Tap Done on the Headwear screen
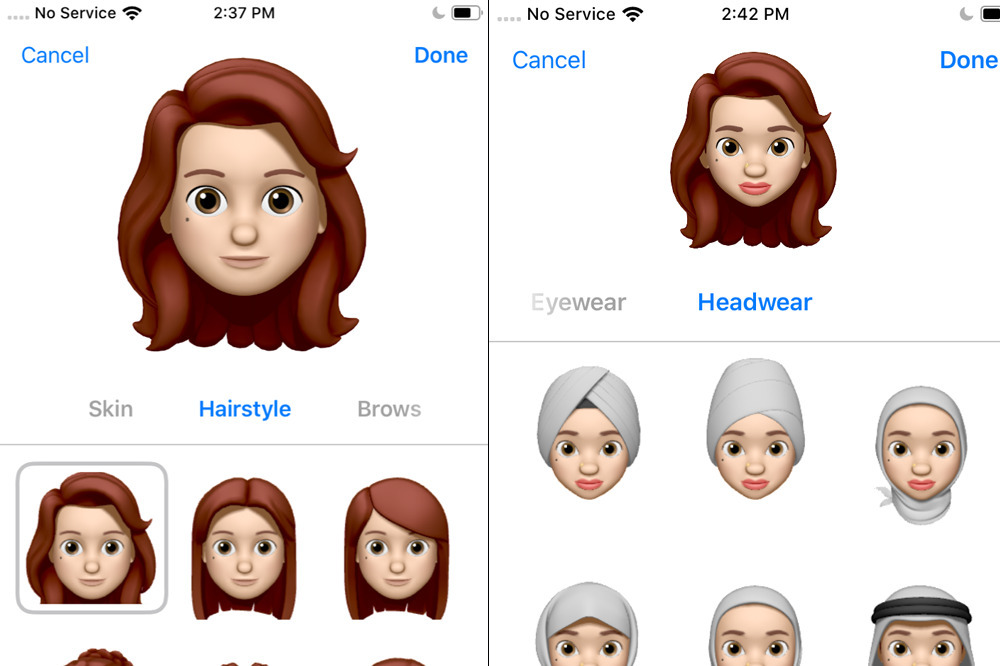The height and width of the screenshot is (666, 1000). pos(968,60)
